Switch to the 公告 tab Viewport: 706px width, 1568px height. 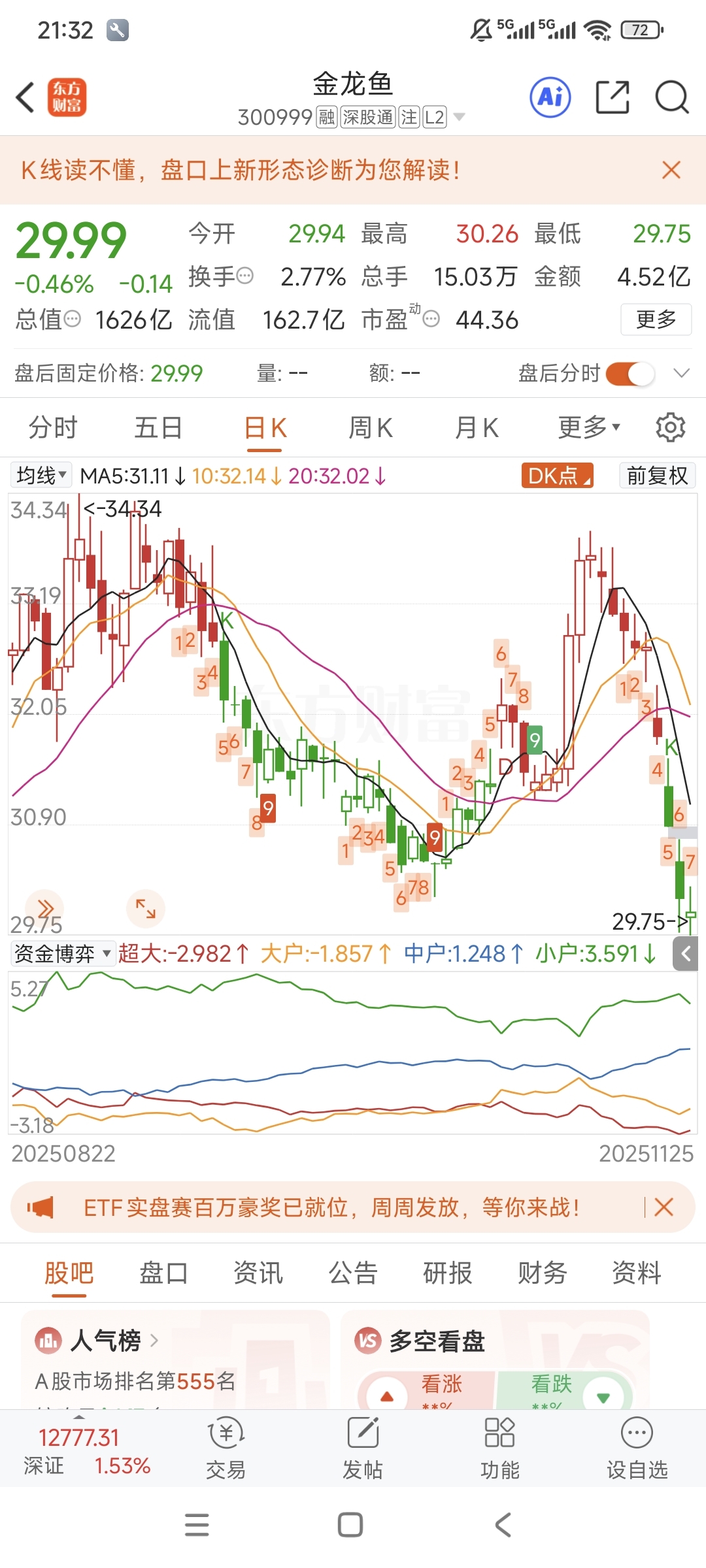click(x=353, y=1273)
